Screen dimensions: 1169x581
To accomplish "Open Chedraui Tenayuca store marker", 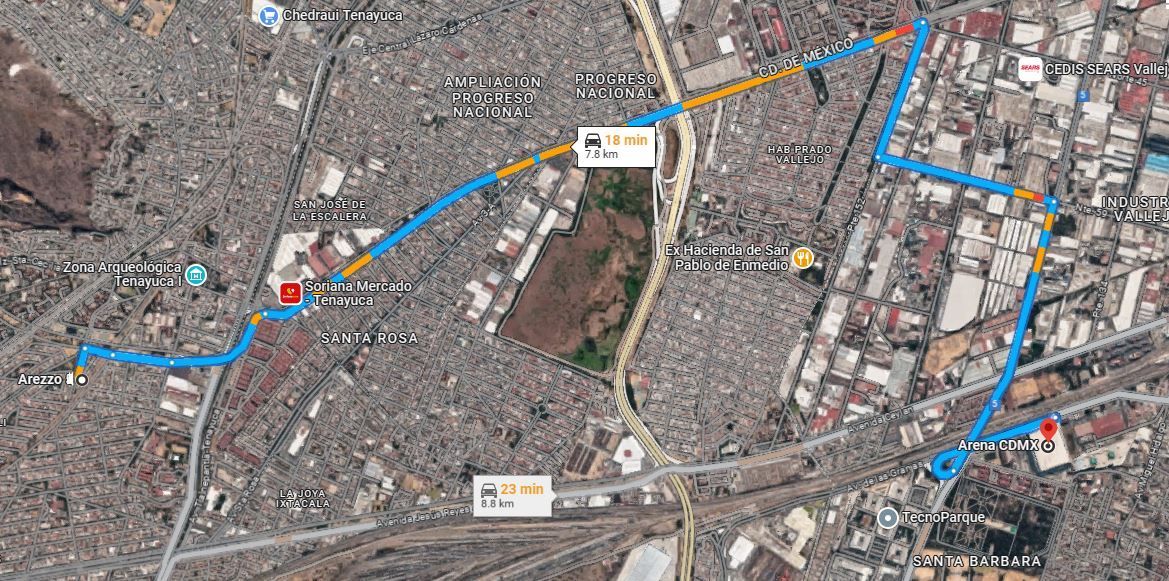I will pyautogui.click(x=269, y=15).
